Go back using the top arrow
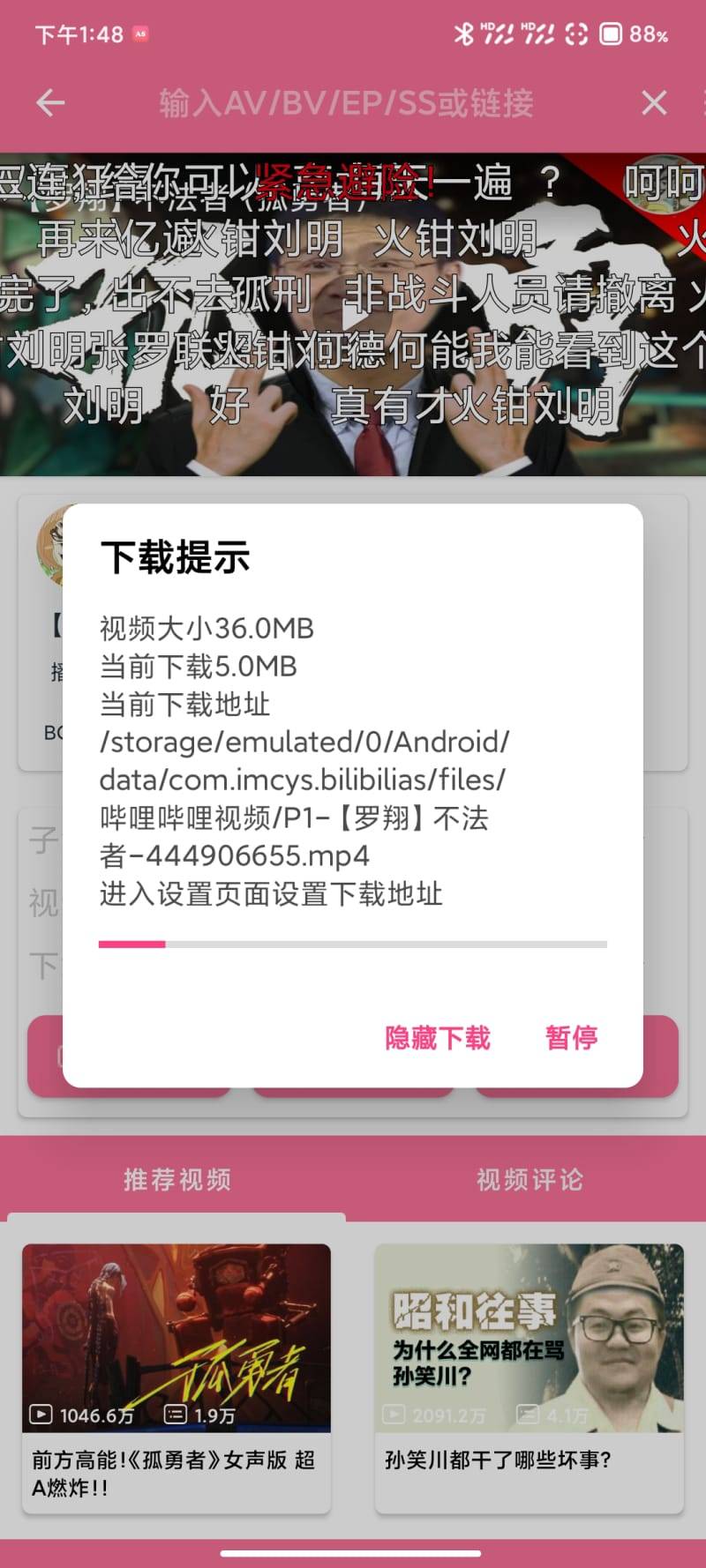The image size is (706, 1568). (50, 103)
